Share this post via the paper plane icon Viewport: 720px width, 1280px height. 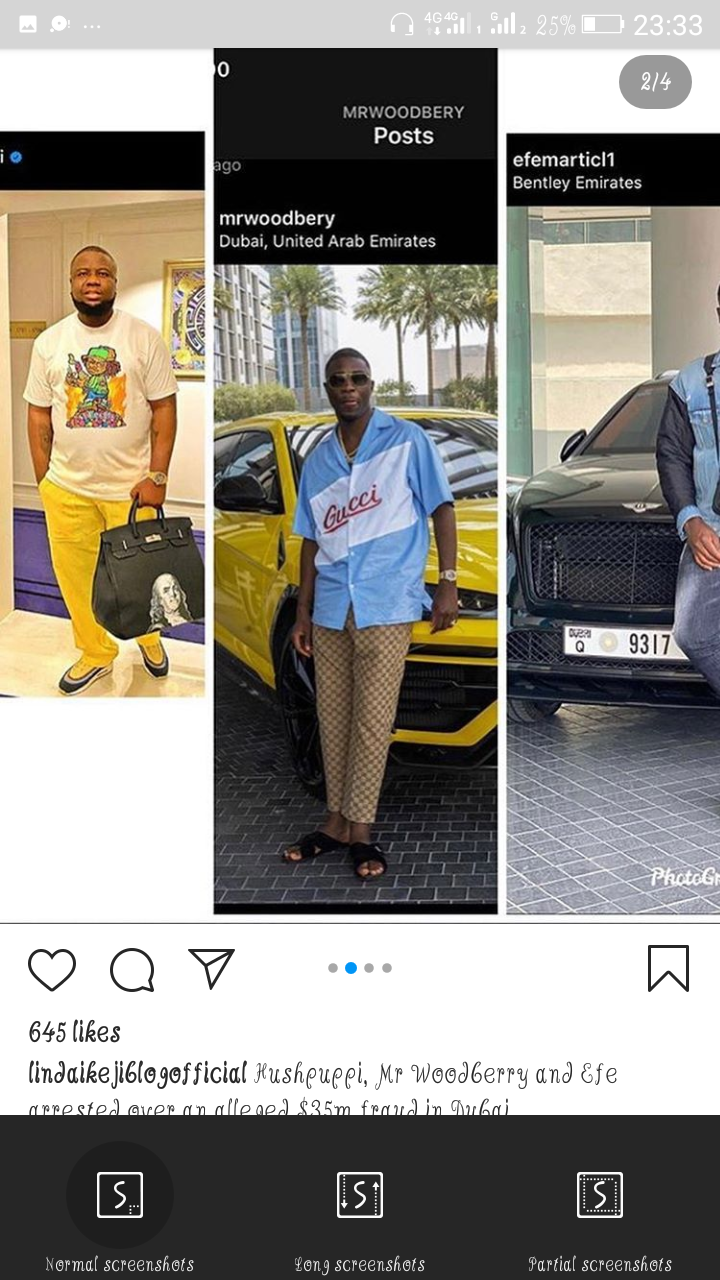pyautogui.click(x=211, y=968)
